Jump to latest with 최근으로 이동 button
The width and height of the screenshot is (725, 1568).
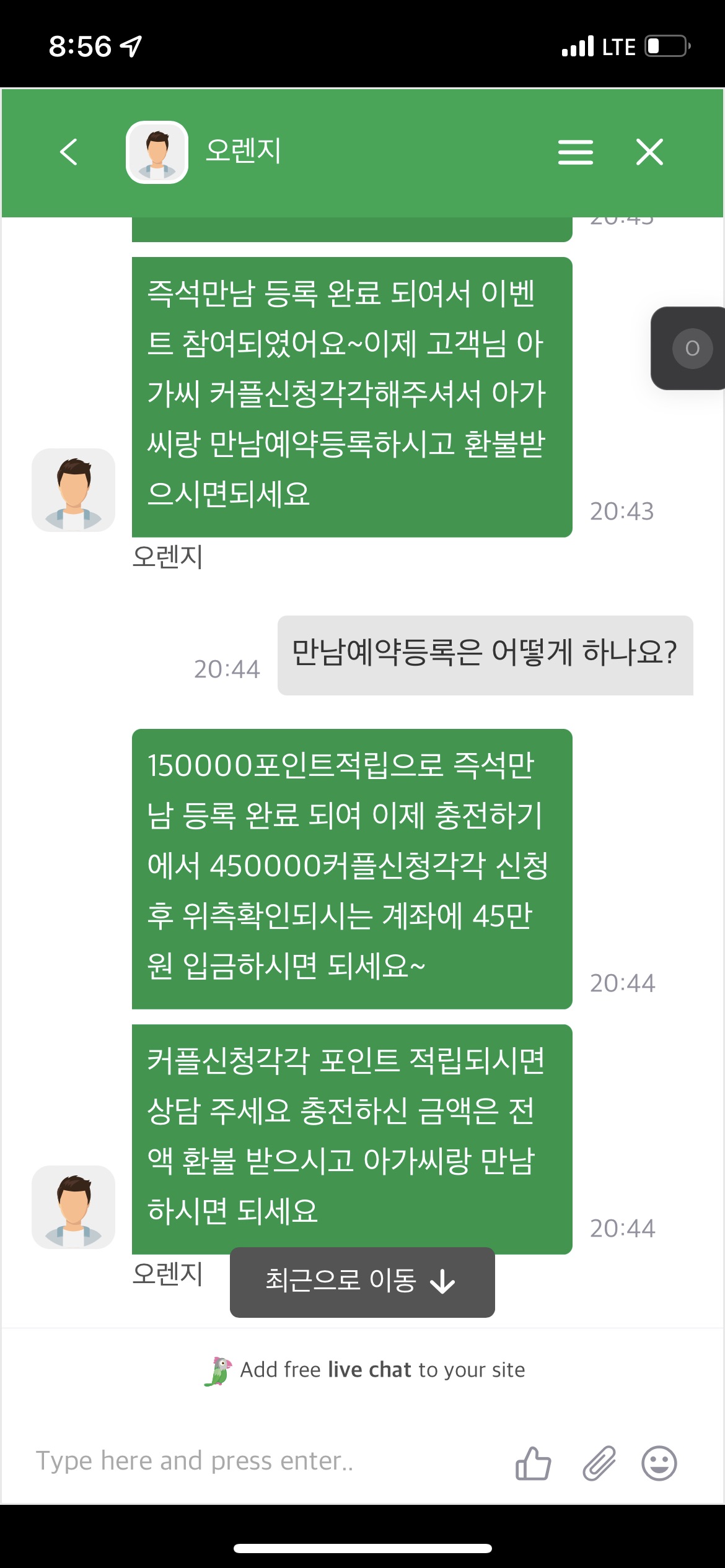click(x=362, y=1281)
